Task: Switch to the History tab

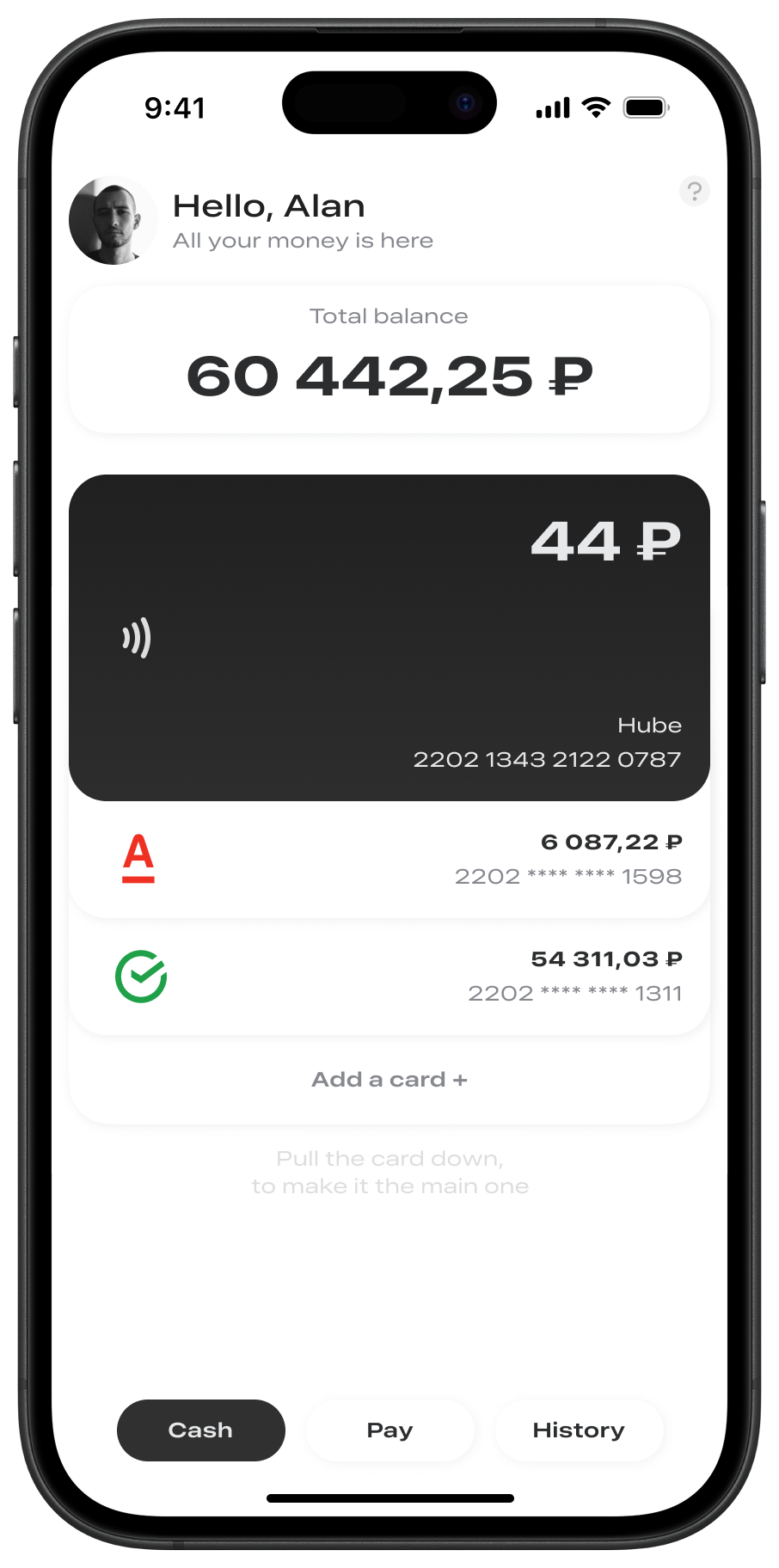Action: (578, 1430)
